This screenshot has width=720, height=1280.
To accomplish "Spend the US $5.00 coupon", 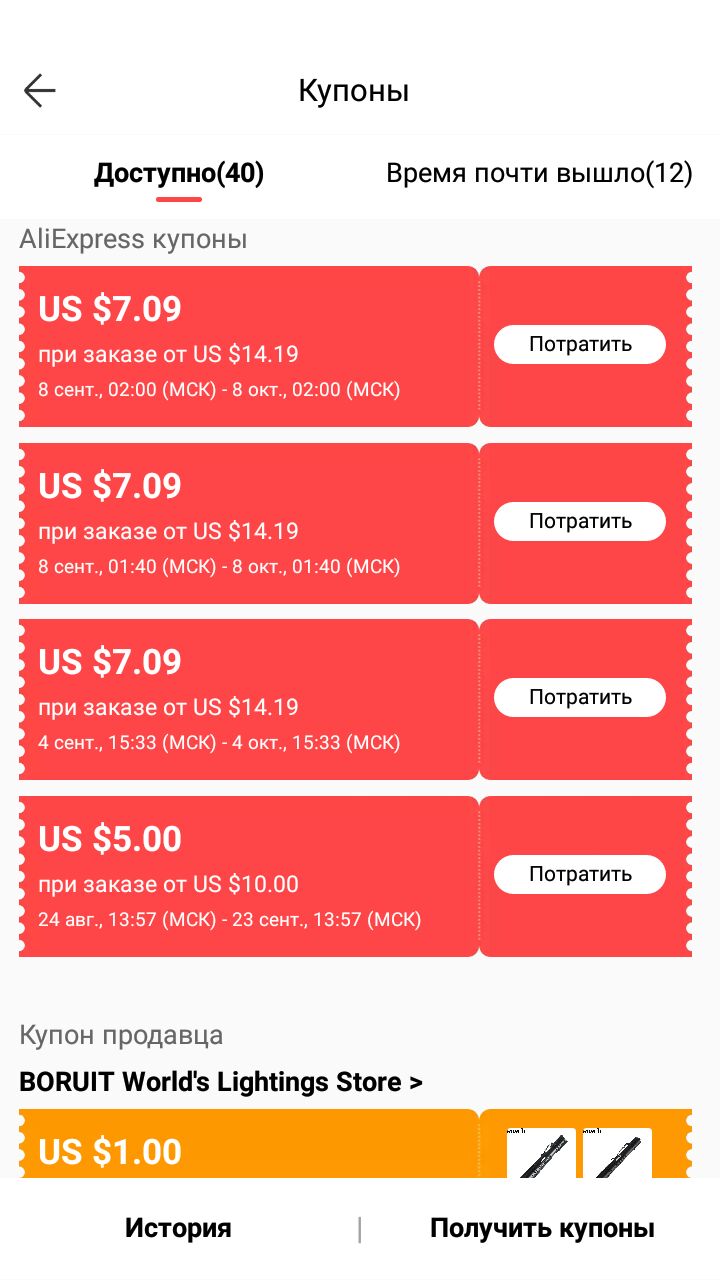I will coord(580,874).
